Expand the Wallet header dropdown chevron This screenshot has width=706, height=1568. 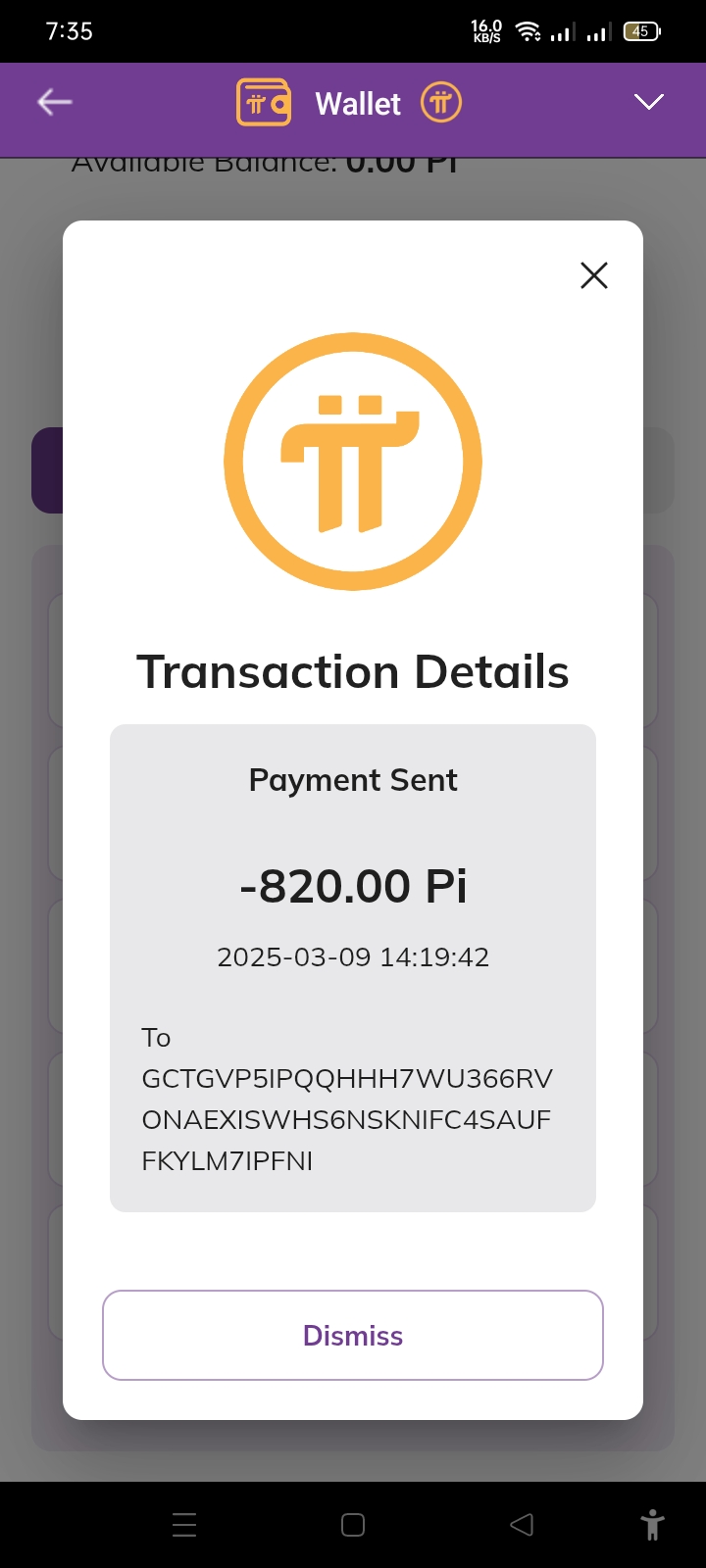click(649, 102)
